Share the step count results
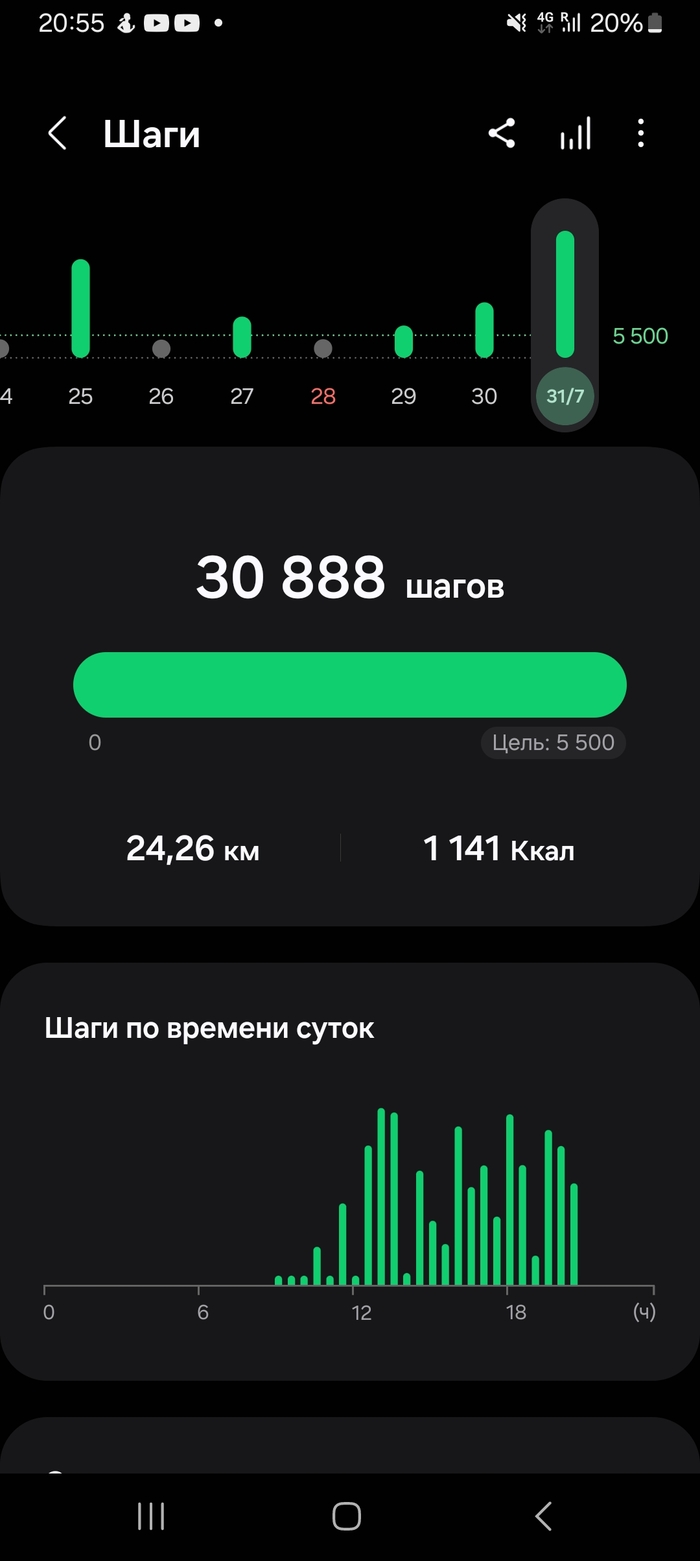 pyautogui.click(x=502, y=134)
